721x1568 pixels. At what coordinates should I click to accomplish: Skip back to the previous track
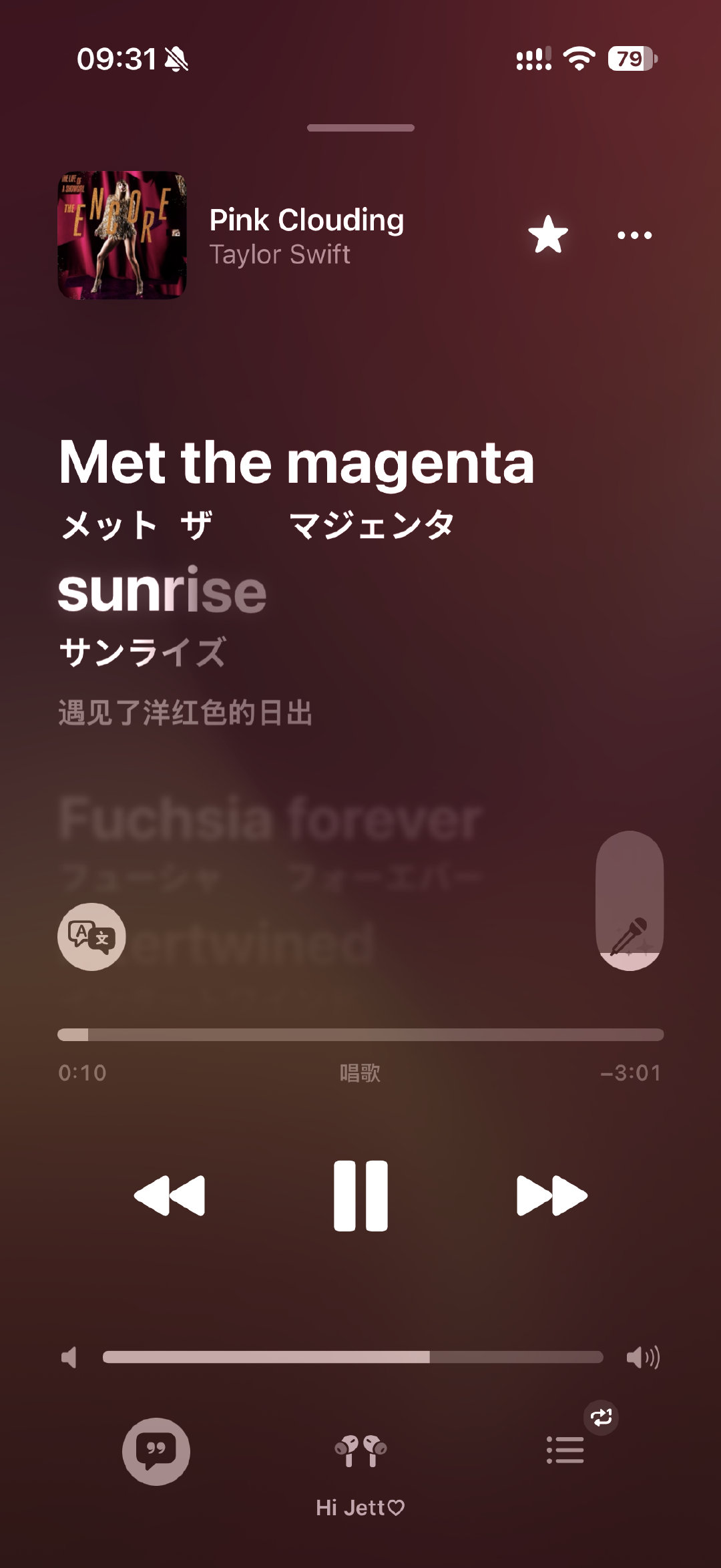[x=170, y=1195]
